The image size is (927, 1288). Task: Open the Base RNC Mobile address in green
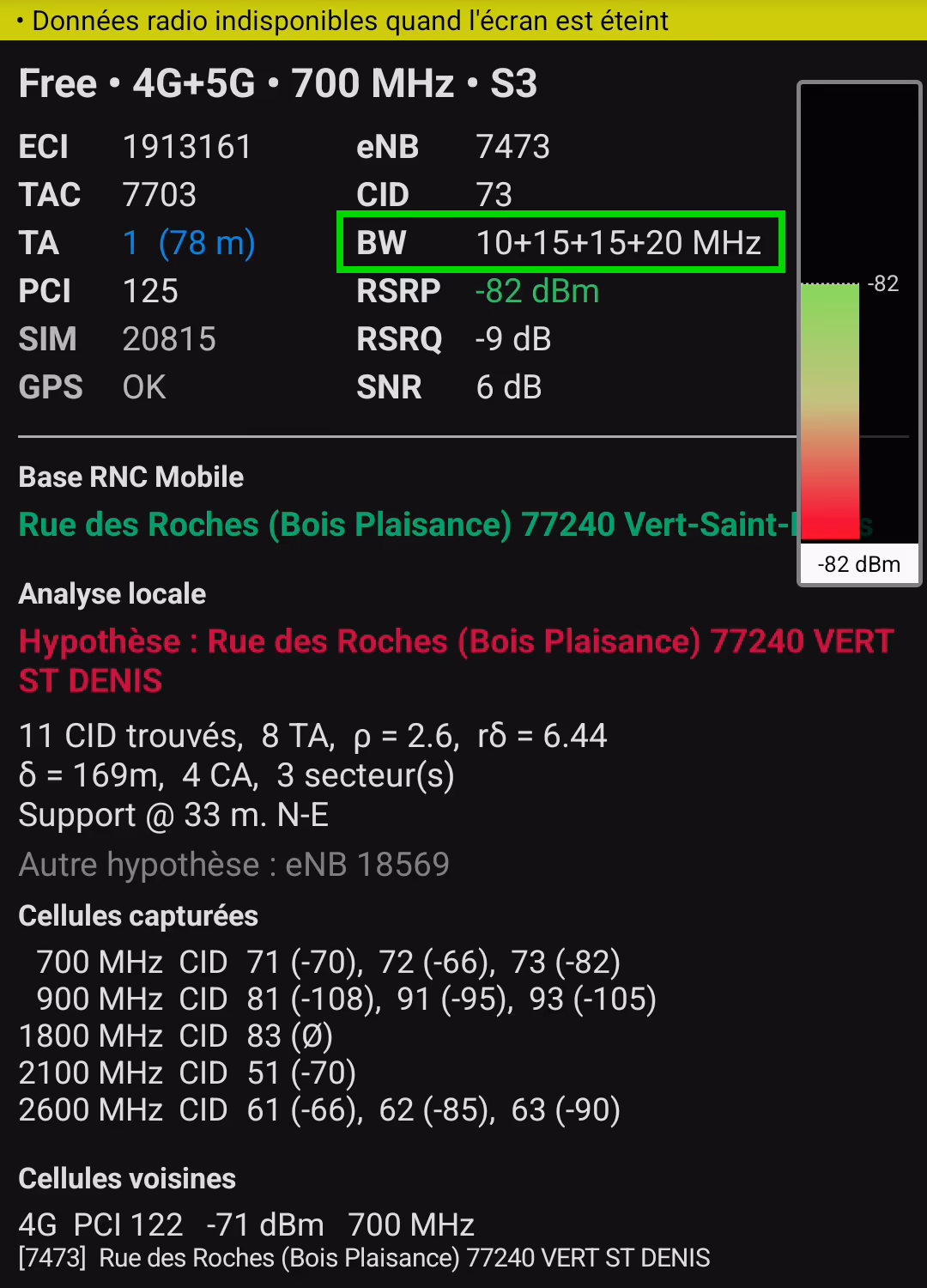[x=403, y=525]
